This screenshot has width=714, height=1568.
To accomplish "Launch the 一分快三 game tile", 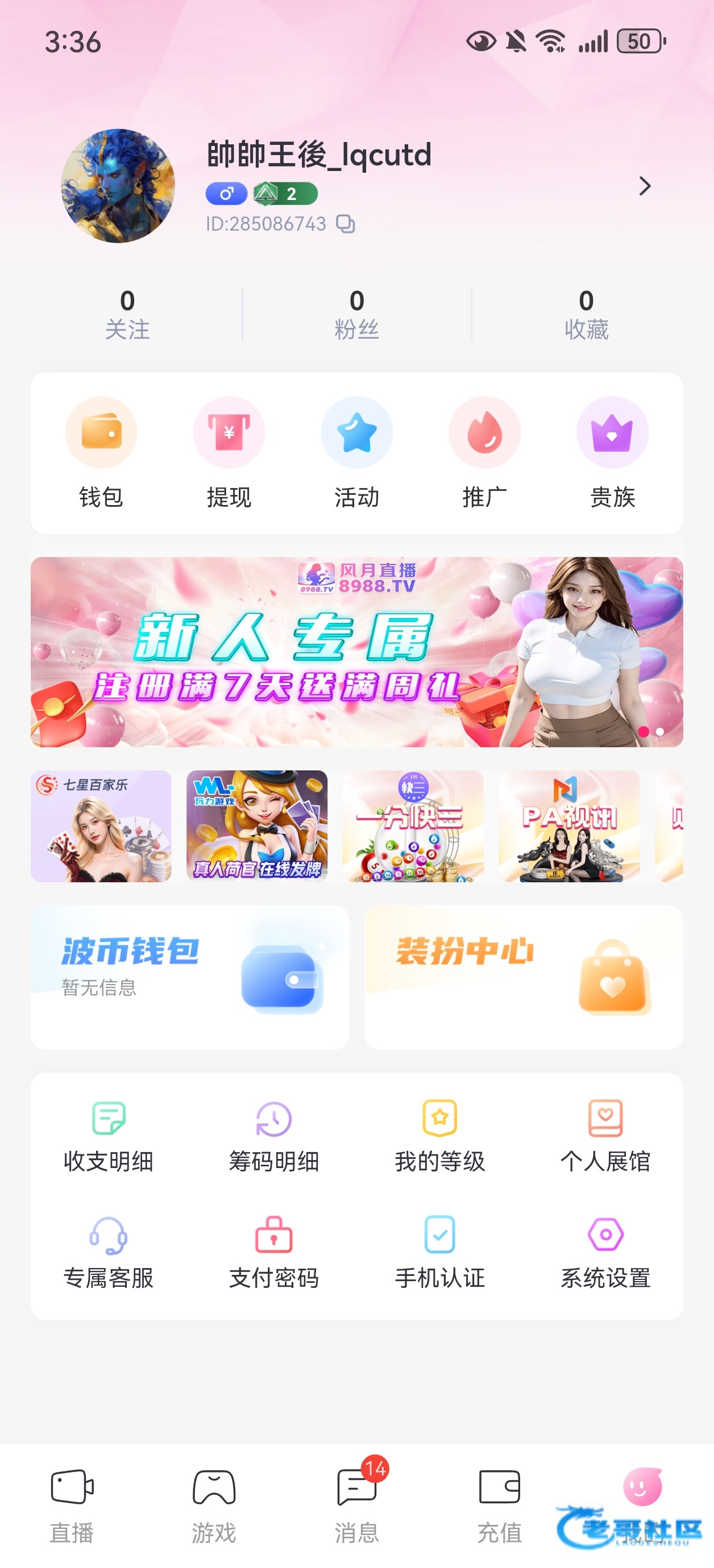I will (413, 826).
